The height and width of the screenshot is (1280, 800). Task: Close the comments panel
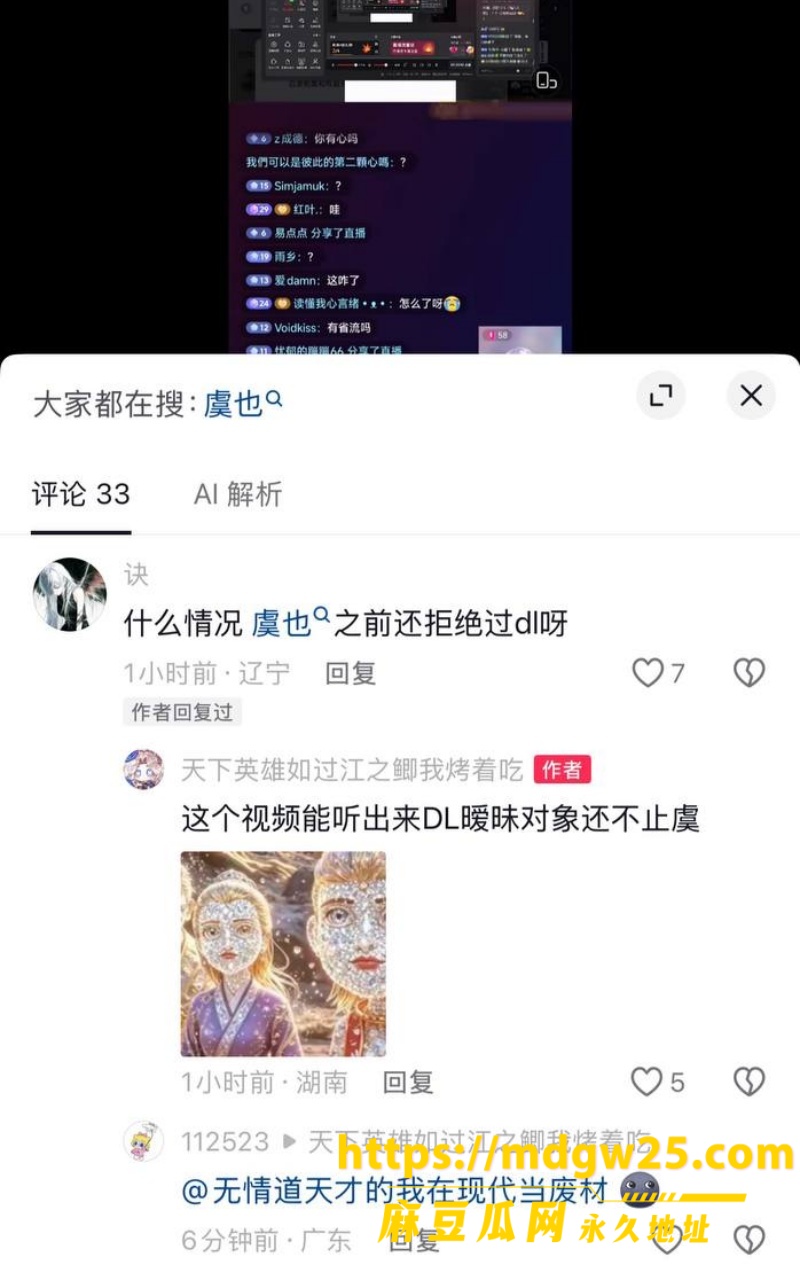click(751, 396)
